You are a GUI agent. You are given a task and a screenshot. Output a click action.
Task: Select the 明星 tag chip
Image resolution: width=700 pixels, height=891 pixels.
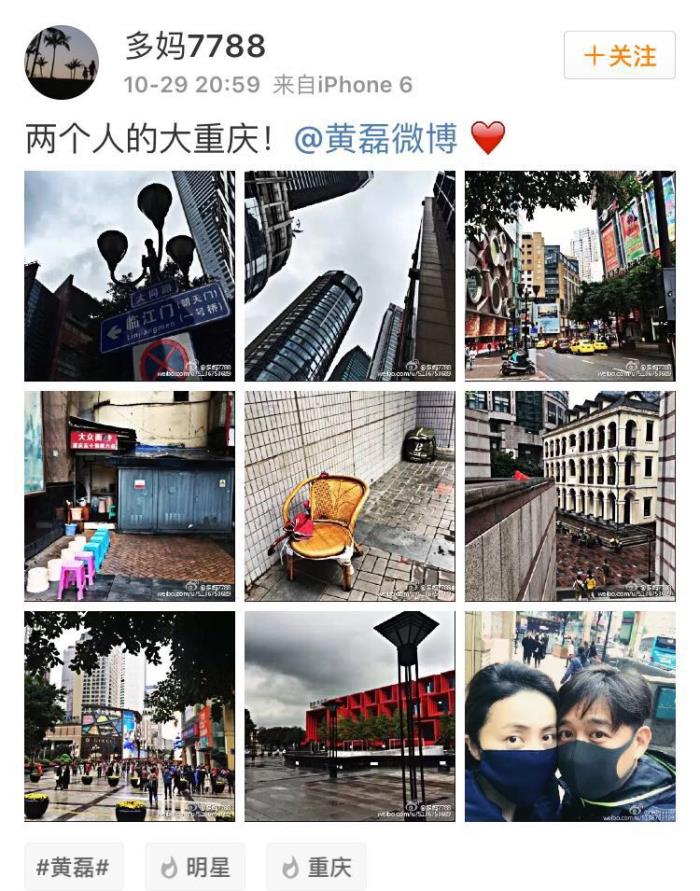(195, 867)
